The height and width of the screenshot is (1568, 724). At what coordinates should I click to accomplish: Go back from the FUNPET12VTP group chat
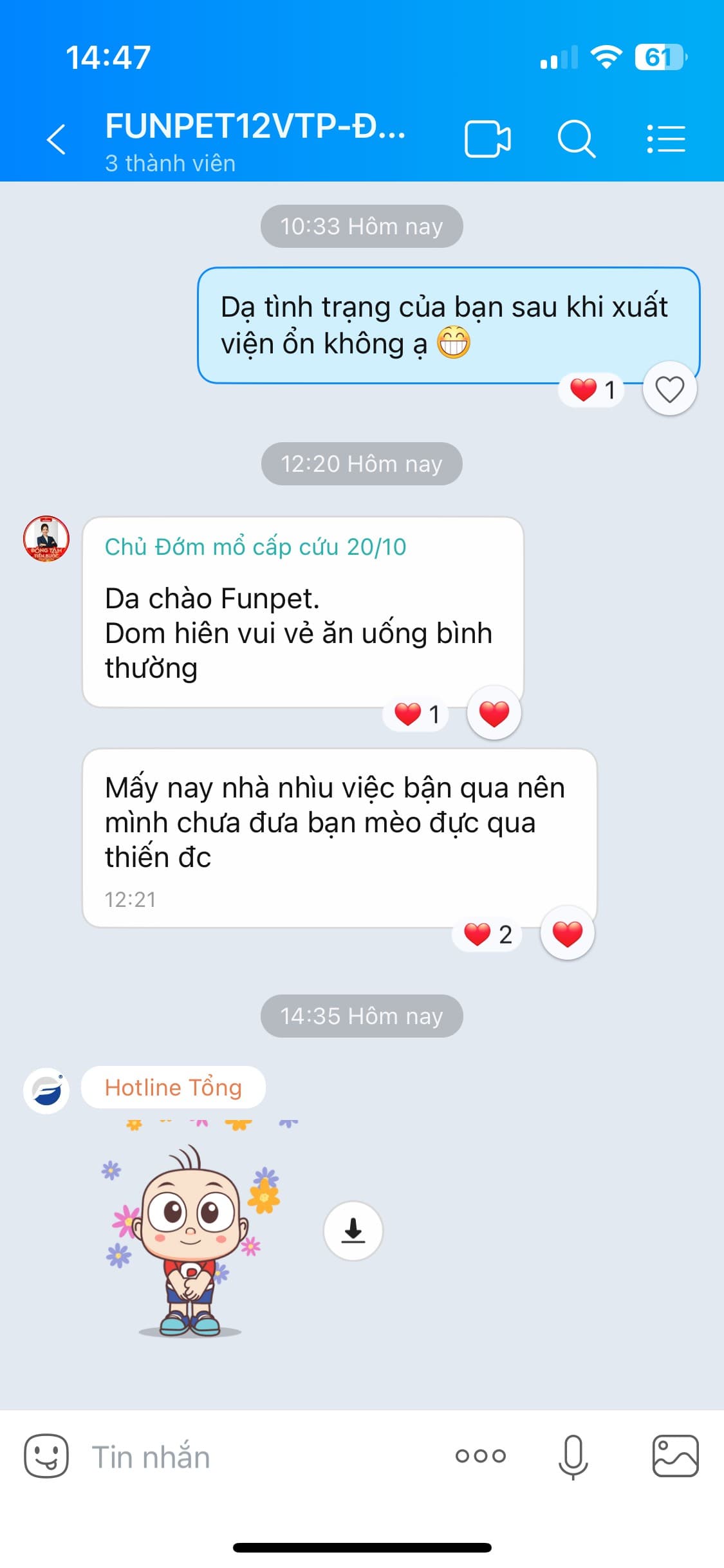pos(57,139)
